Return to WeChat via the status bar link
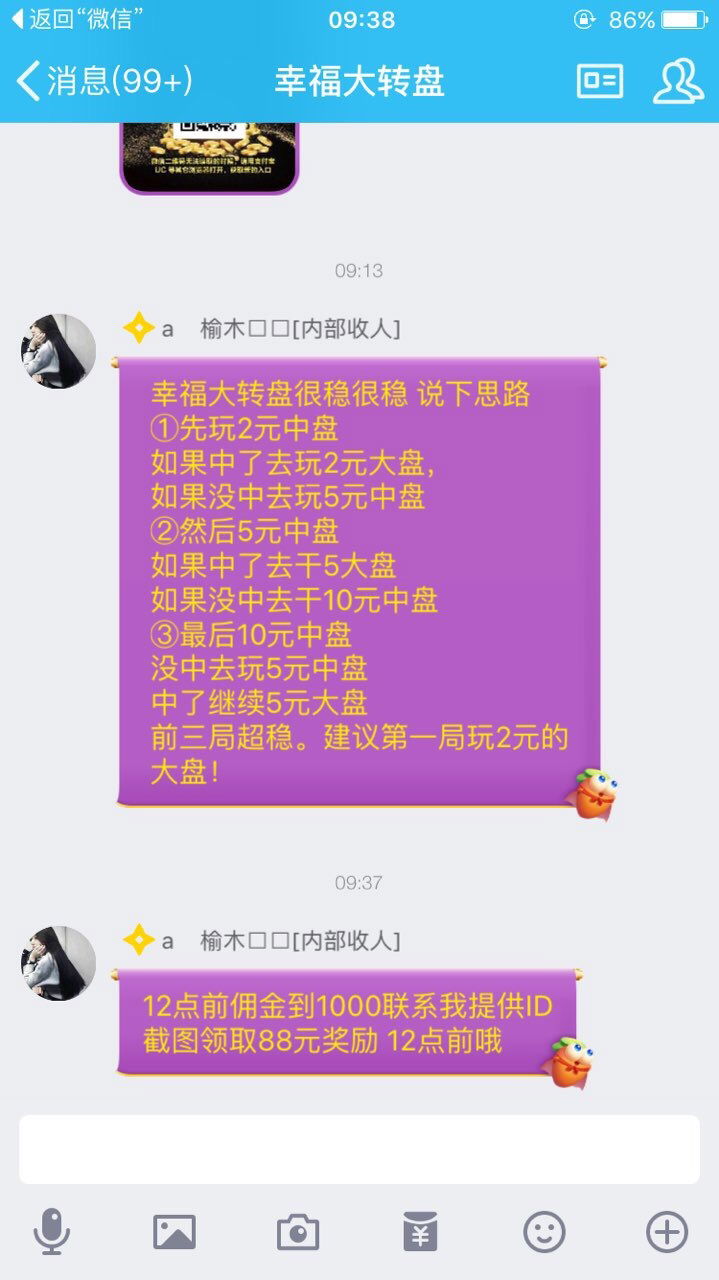 75,20
